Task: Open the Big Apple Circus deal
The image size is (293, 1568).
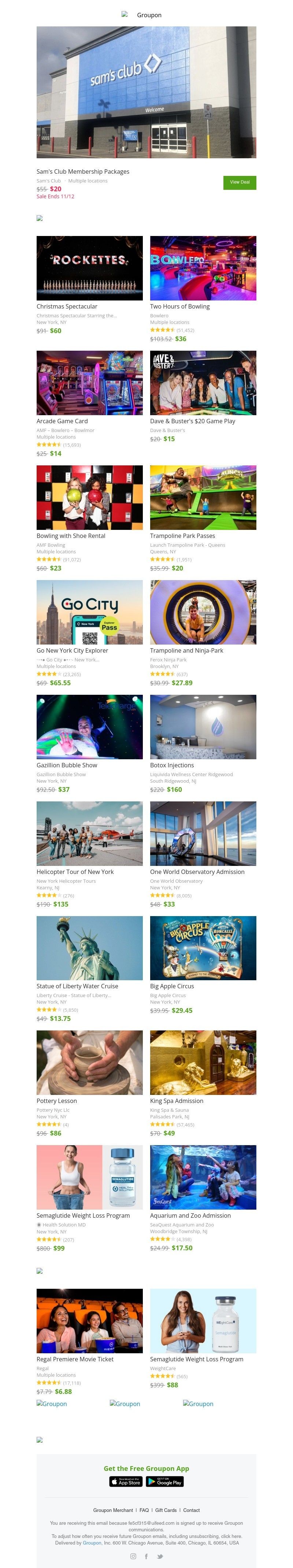Action: (x=203, y=948)
